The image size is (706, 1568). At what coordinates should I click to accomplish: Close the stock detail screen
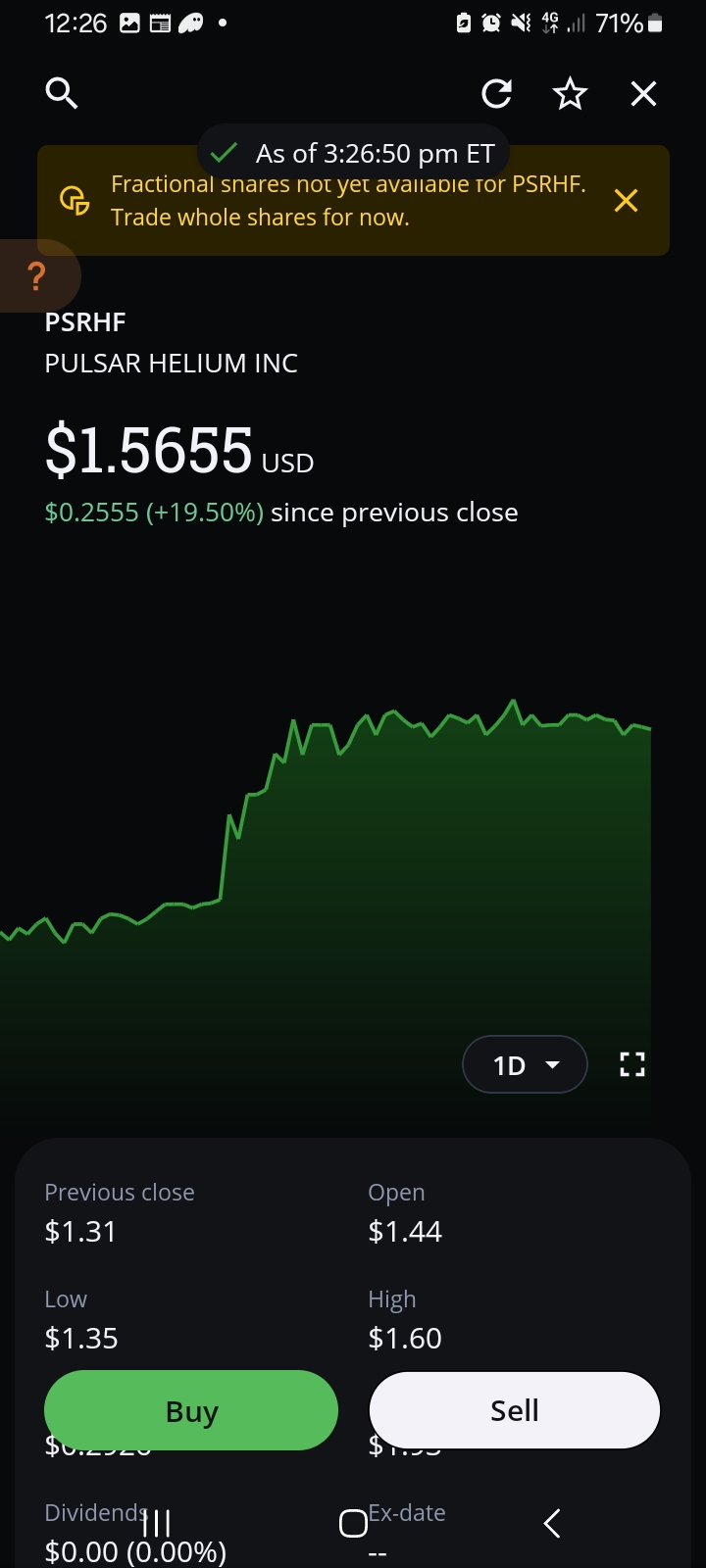pyautogui.click(x=643, y=94)
